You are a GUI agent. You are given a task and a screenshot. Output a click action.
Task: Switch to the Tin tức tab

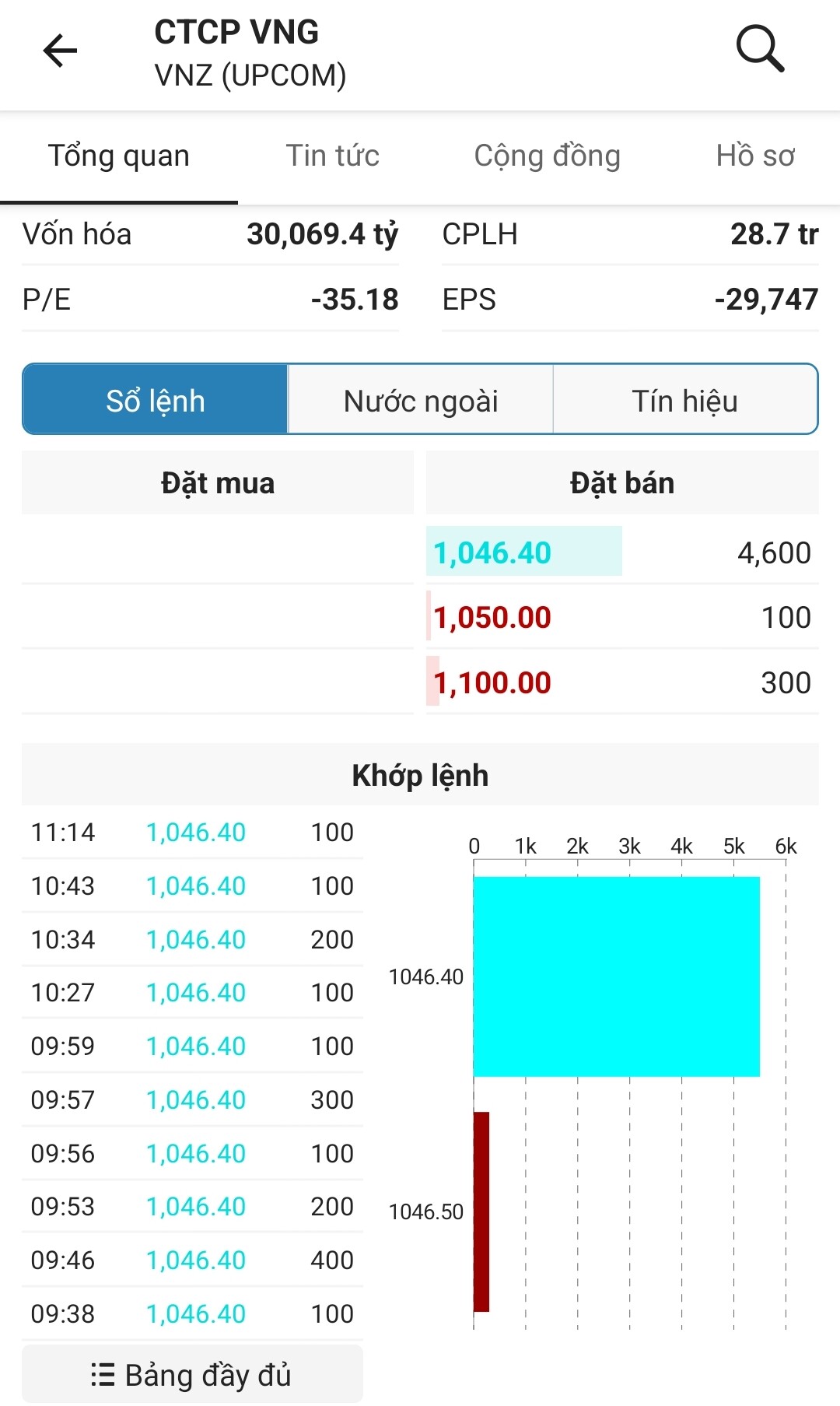332,156
